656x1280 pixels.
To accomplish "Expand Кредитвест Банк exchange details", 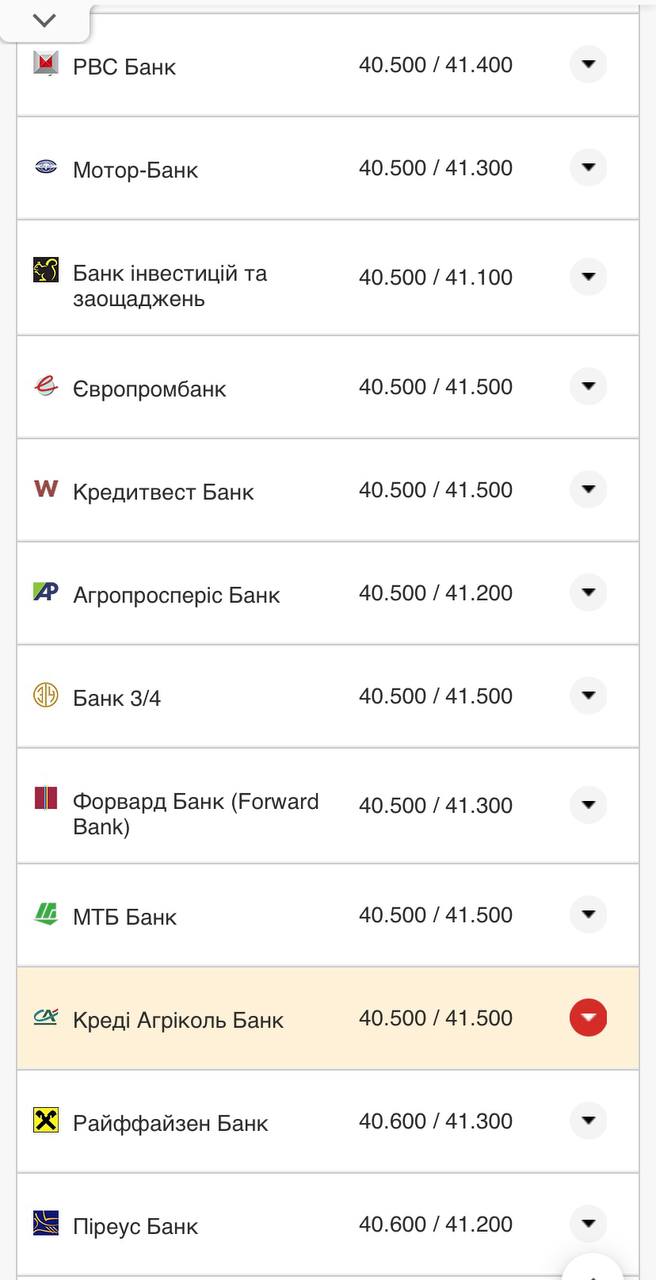I will 588,489.
